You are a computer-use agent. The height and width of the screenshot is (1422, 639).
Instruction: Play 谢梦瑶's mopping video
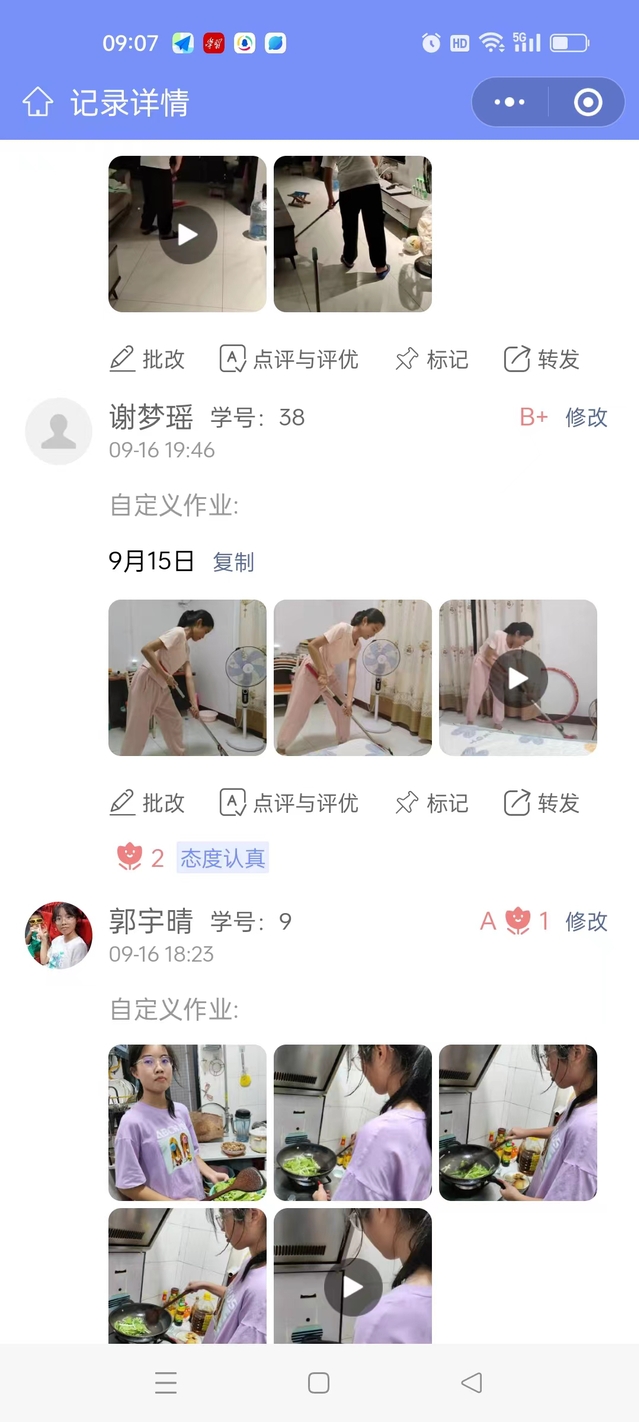coord(518,678)
